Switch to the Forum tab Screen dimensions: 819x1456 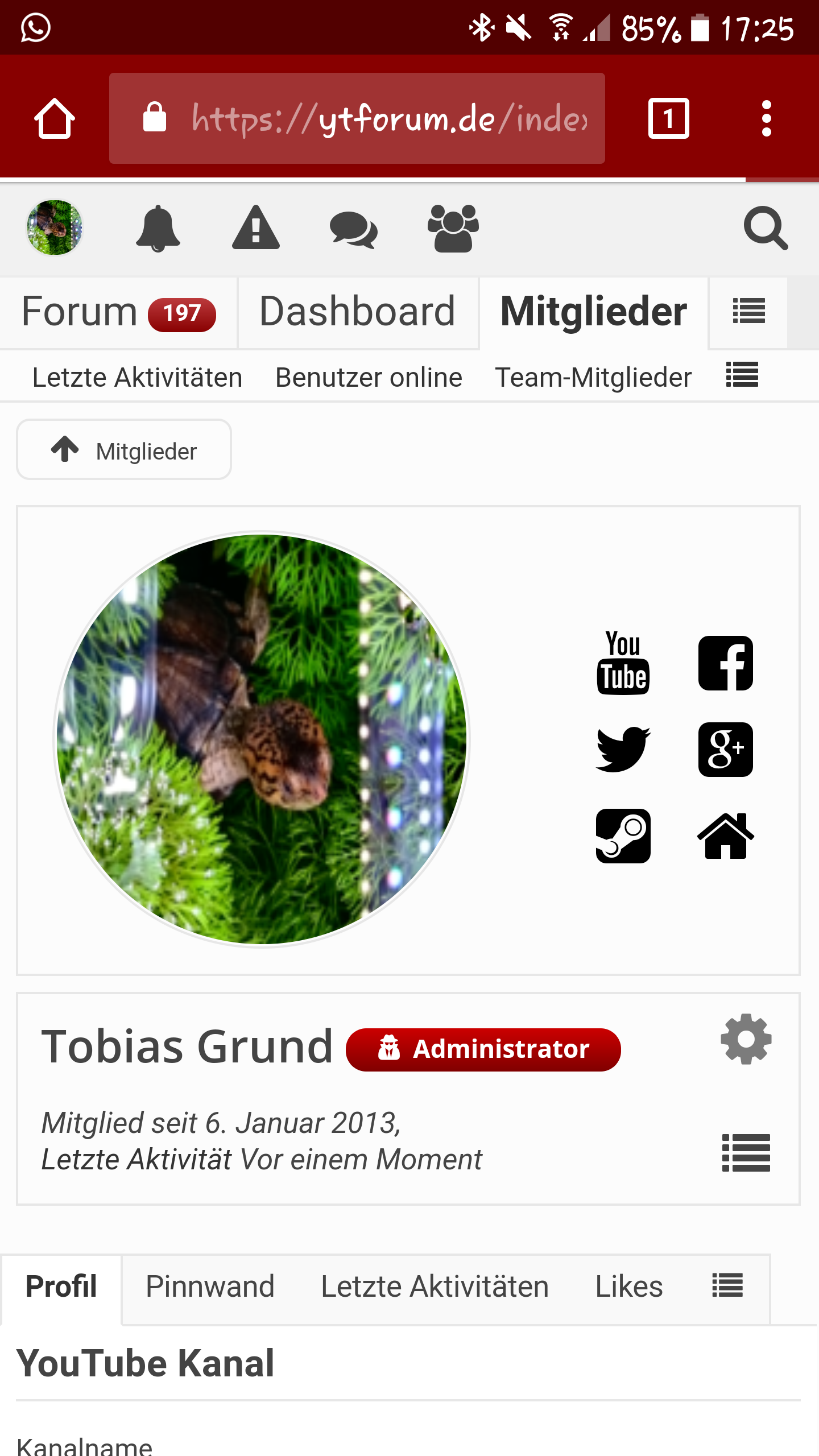pyautogui.click(x=118, y=312)
